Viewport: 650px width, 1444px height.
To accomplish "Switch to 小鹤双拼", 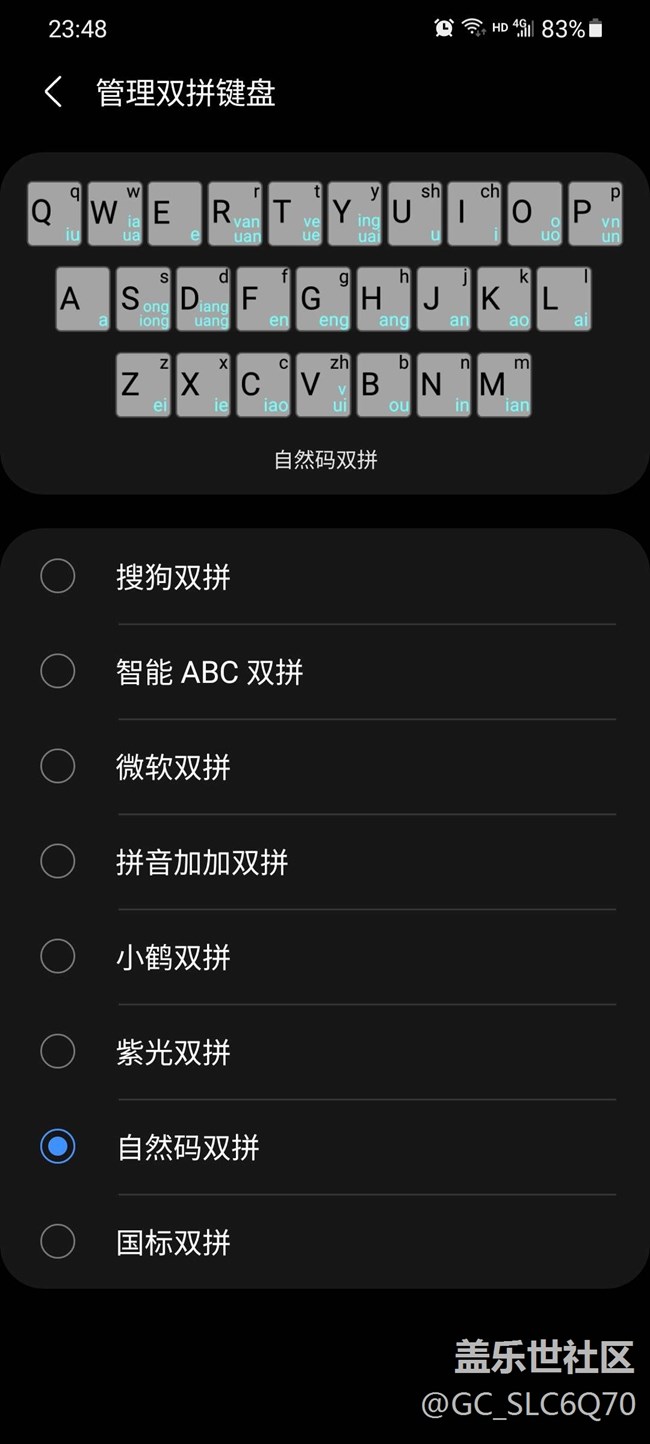I will point(325,956).
